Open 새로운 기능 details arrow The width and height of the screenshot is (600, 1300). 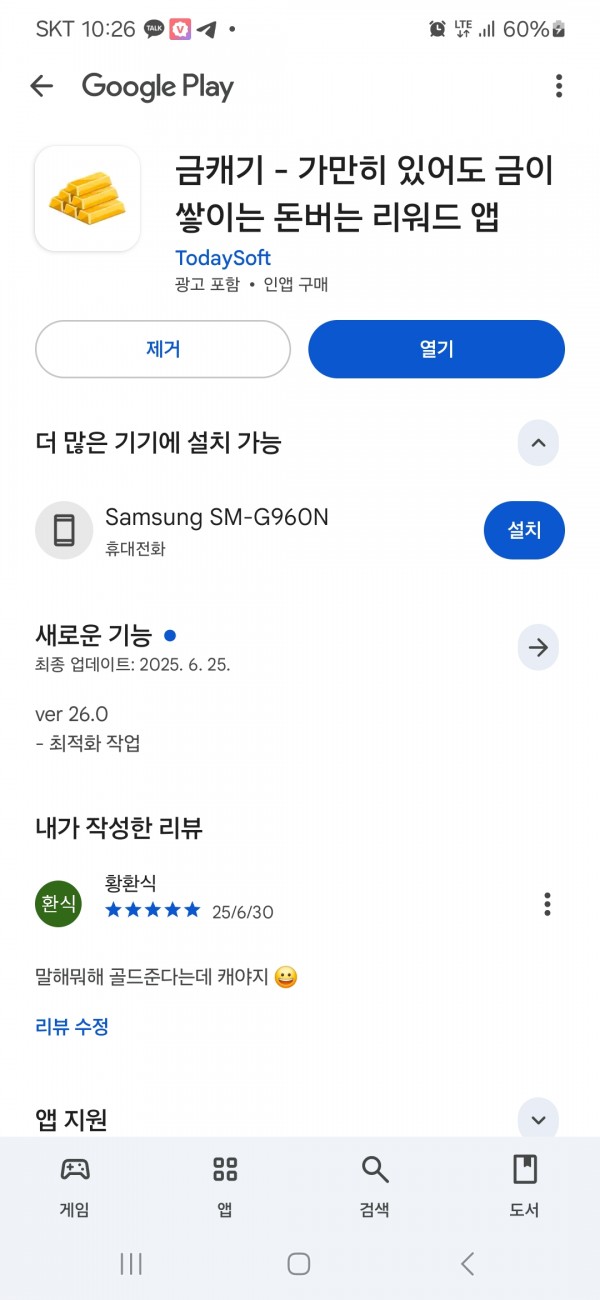(x=538, y=648)
